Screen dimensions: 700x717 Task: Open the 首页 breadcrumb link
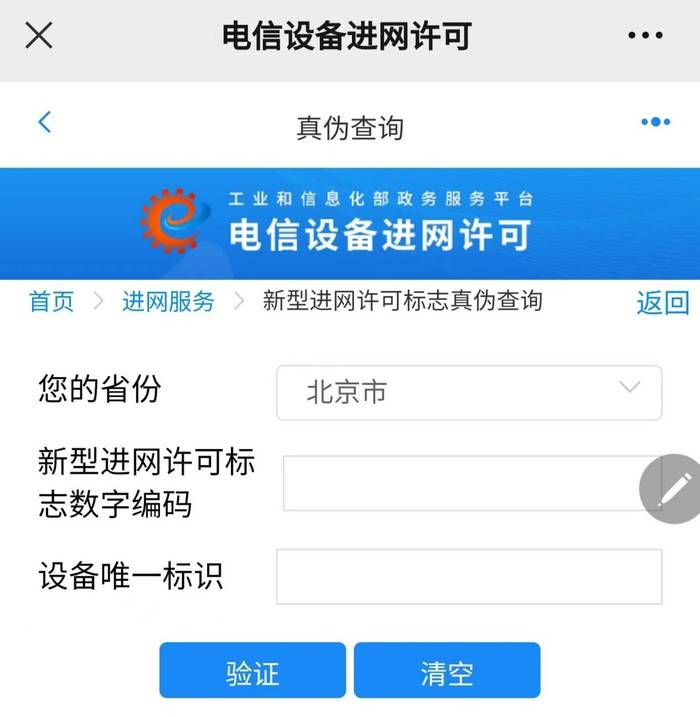click(x=51, y=301)
